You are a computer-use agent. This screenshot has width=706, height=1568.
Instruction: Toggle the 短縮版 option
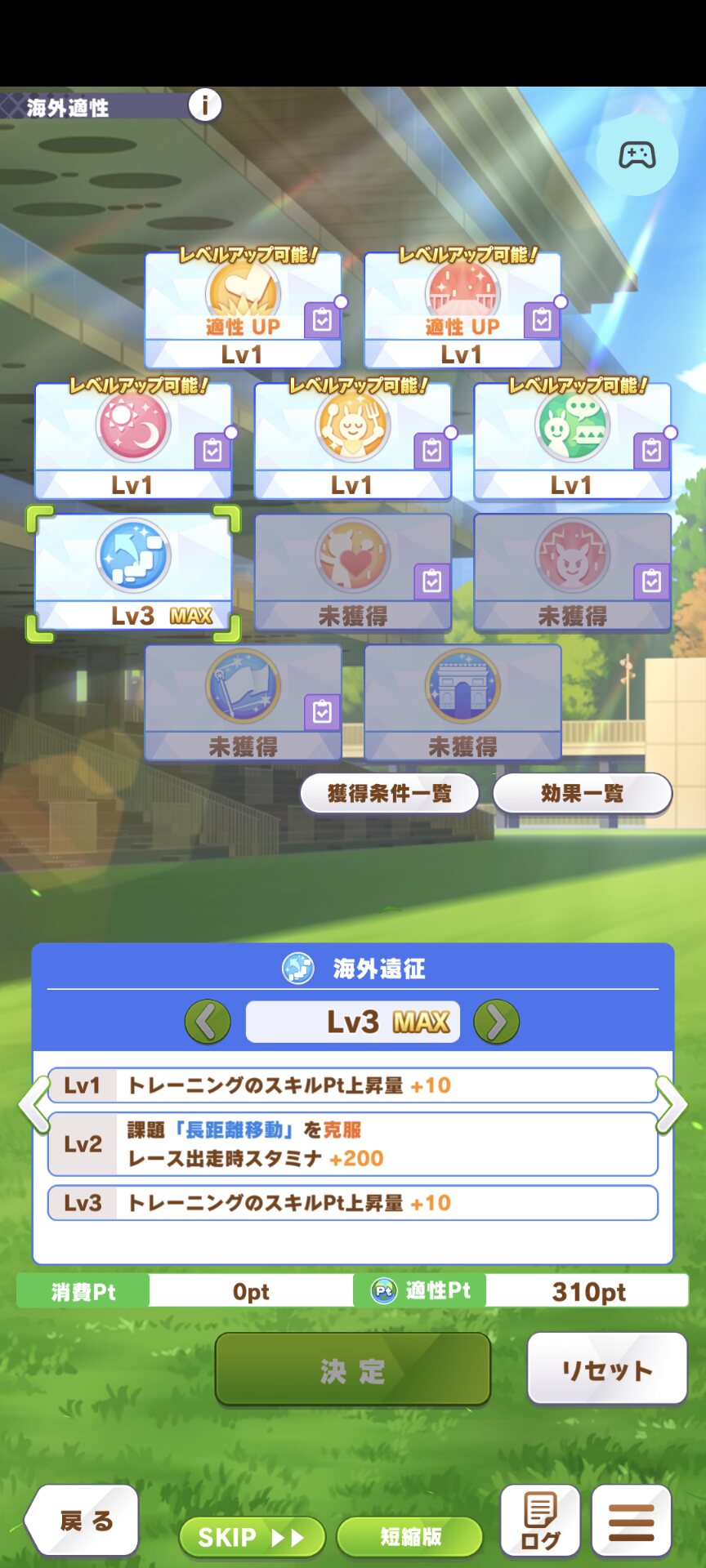pos(410,1537)
